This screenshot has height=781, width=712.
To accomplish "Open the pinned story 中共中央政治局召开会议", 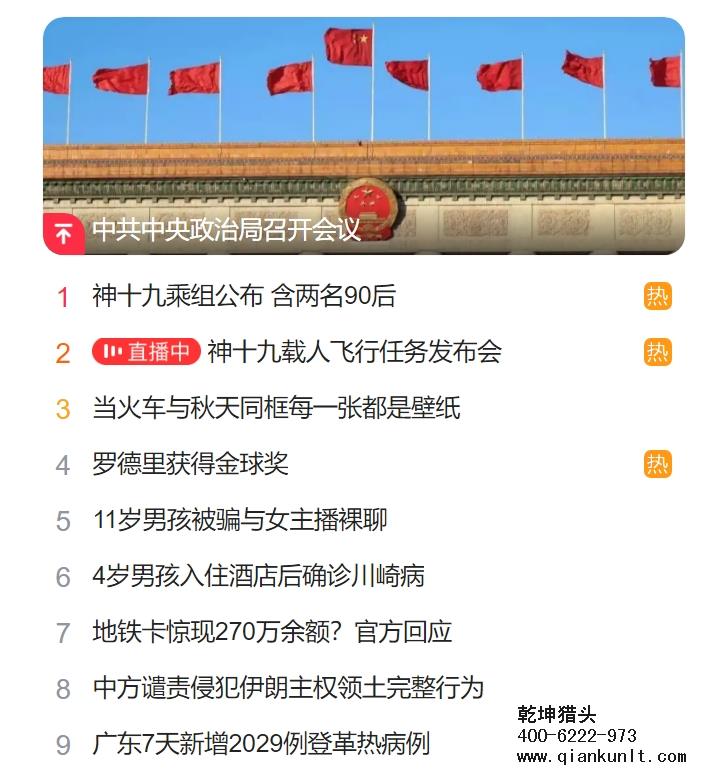I will point(226,231).
